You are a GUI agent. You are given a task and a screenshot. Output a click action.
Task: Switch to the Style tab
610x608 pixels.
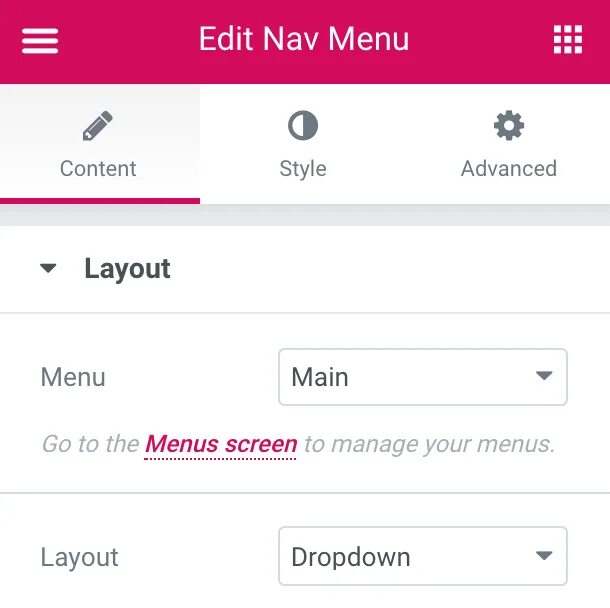[x=303, y=145]
